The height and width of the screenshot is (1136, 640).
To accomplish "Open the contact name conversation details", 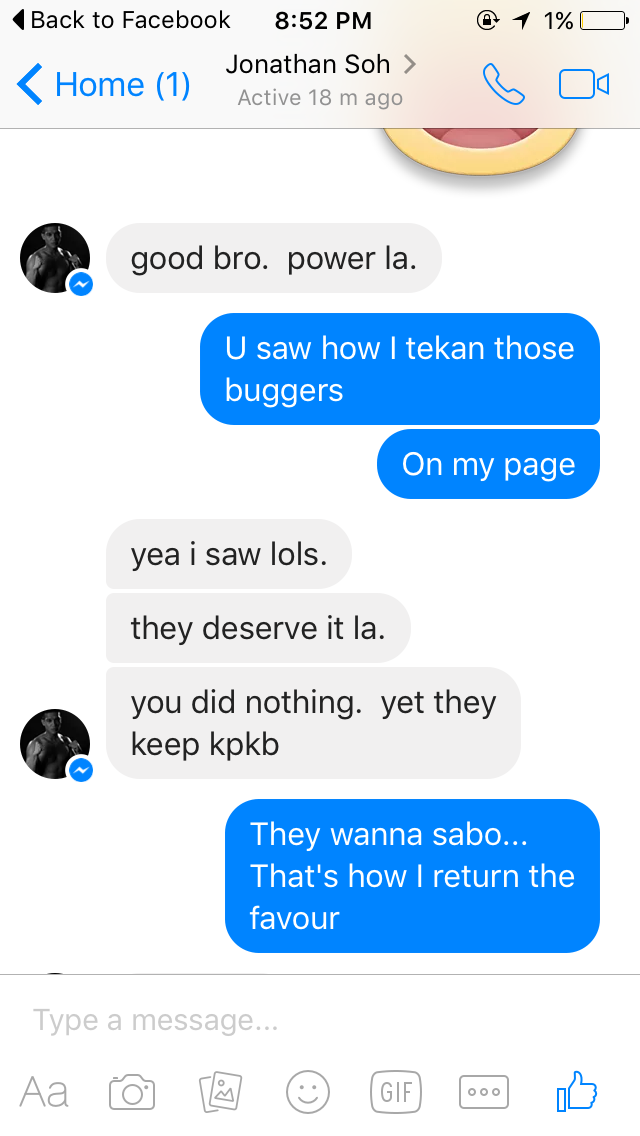I will pyautogui.click(x=320, y=79).
